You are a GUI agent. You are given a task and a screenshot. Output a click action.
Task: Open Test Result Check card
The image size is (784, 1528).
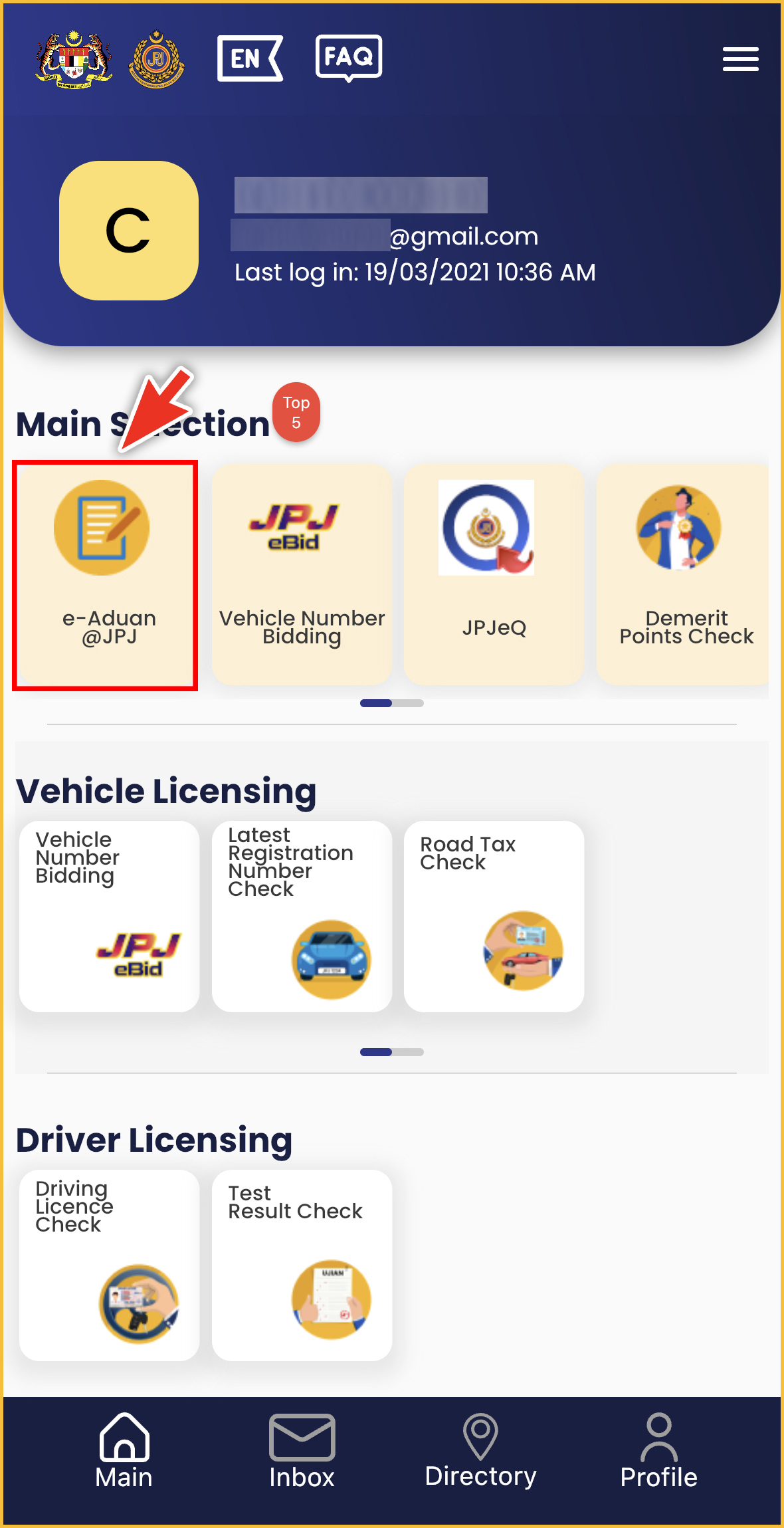click(x=302, y=1265)
